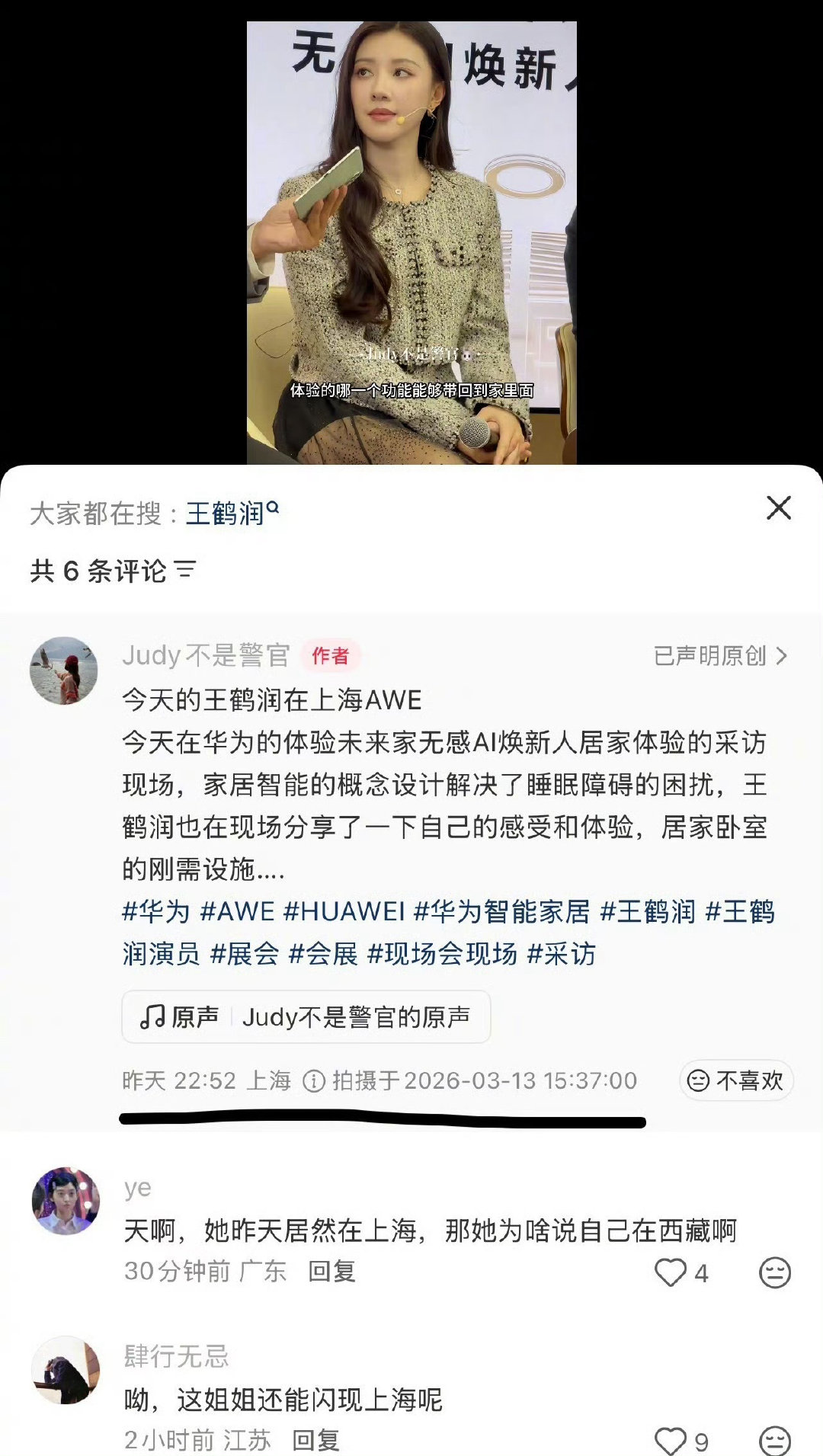This screenshot has width=823, height=1456.
Task: Mark the post as 不喜欢
Action: 735,1080
